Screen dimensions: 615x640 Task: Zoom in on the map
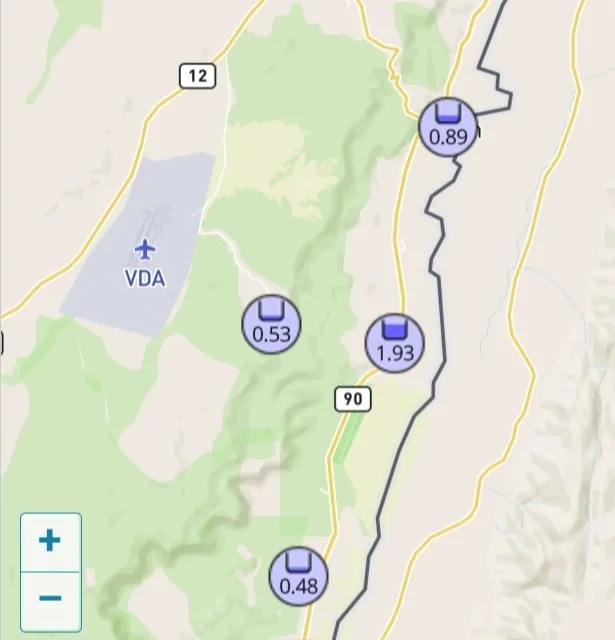pyautogui.click(x=50, y=542)
